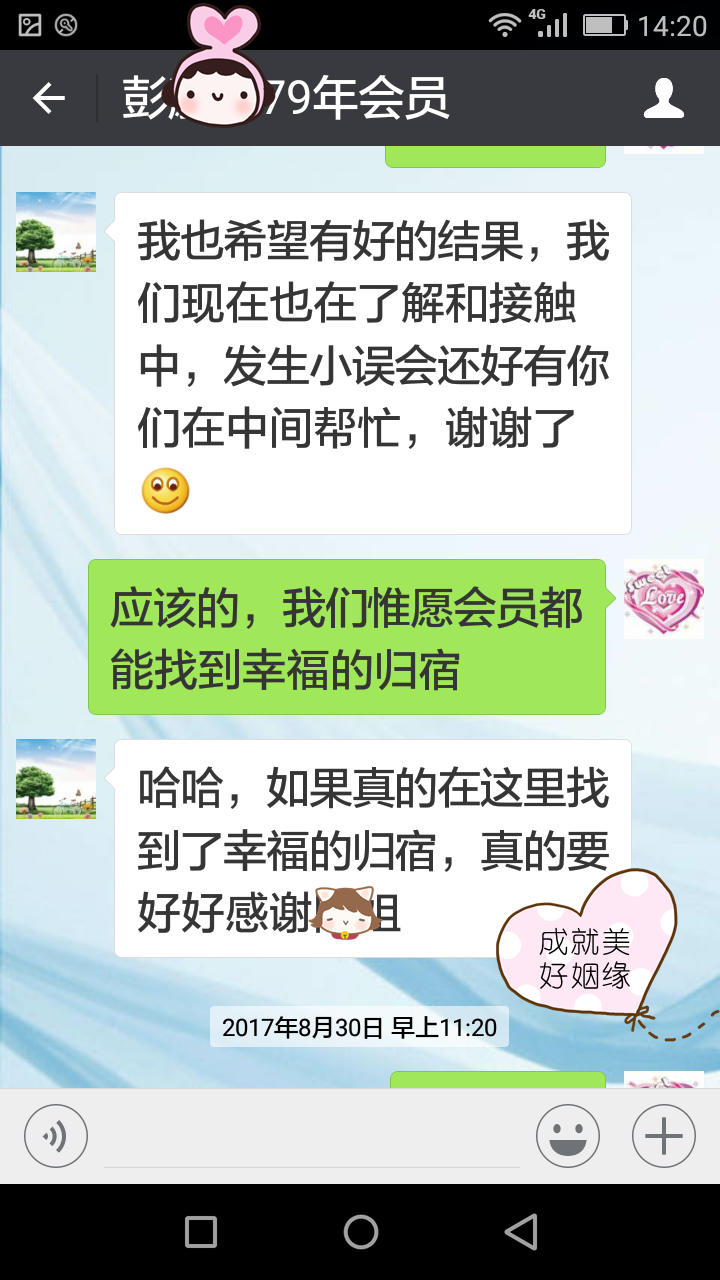Focus the message text field
Viewport: 720px width, 1280px height.
click(312, 1138)
